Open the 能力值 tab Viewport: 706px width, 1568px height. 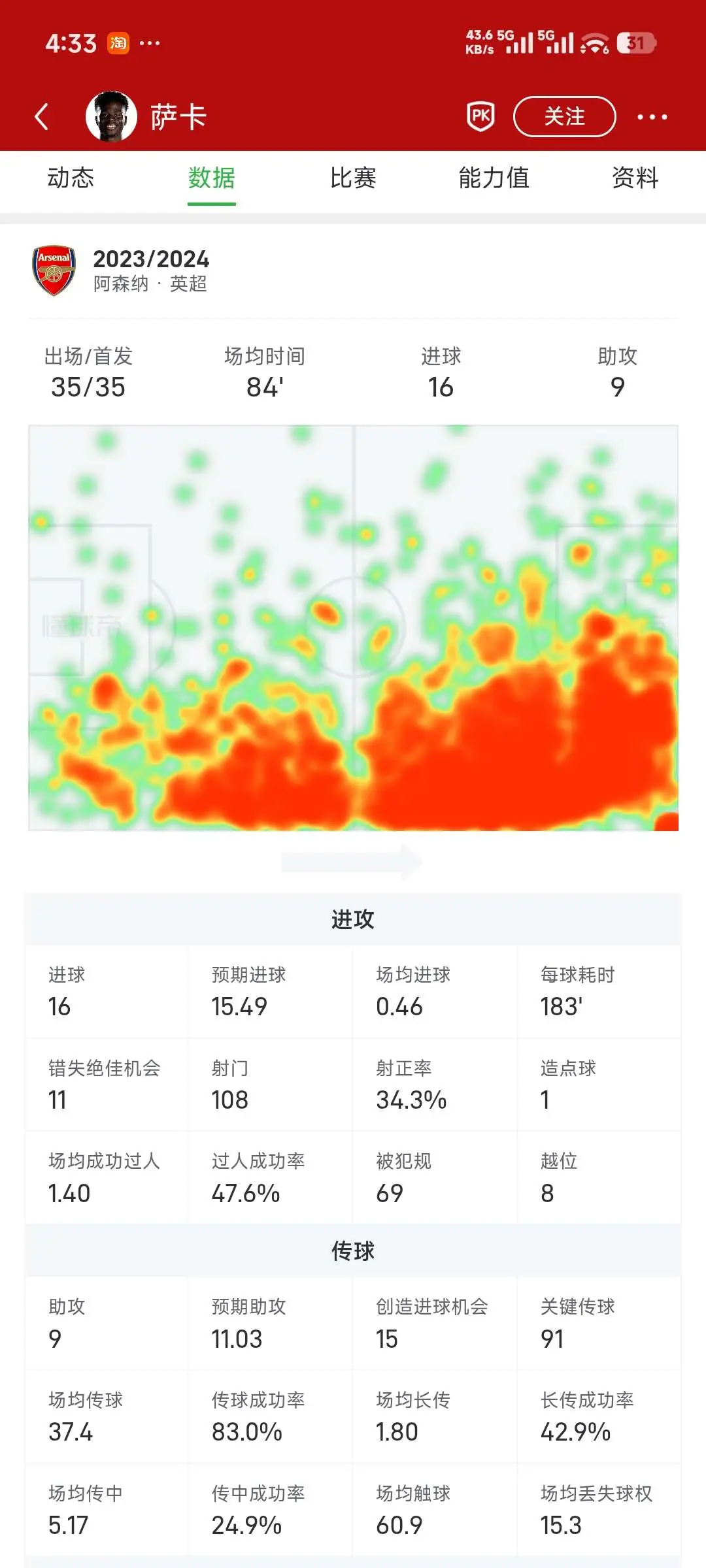(x=494, y=178)
